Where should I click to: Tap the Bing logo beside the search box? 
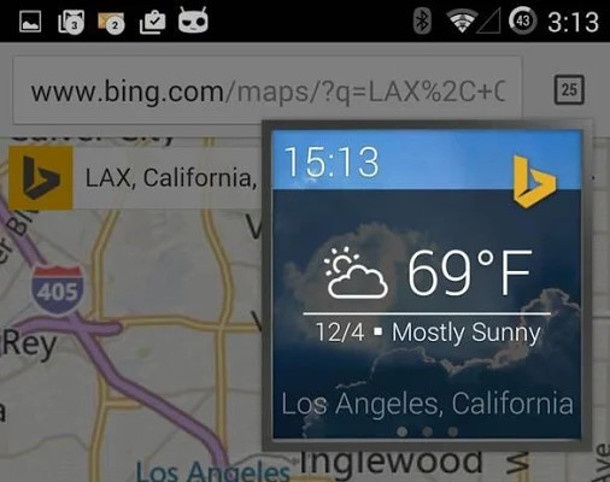coord(41,178)
